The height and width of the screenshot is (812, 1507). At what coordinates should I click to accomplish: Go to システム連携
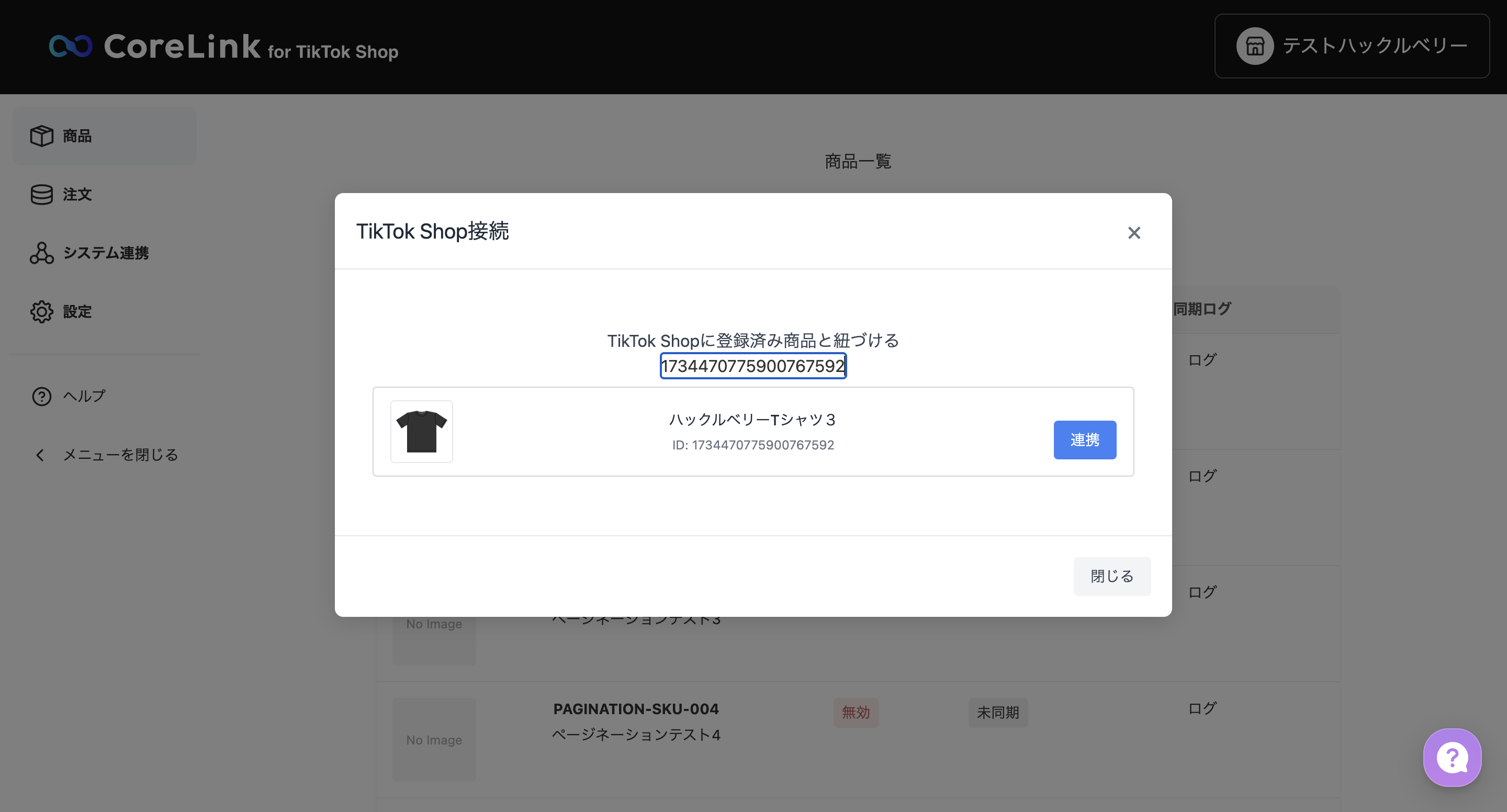(x=104, y=253)
